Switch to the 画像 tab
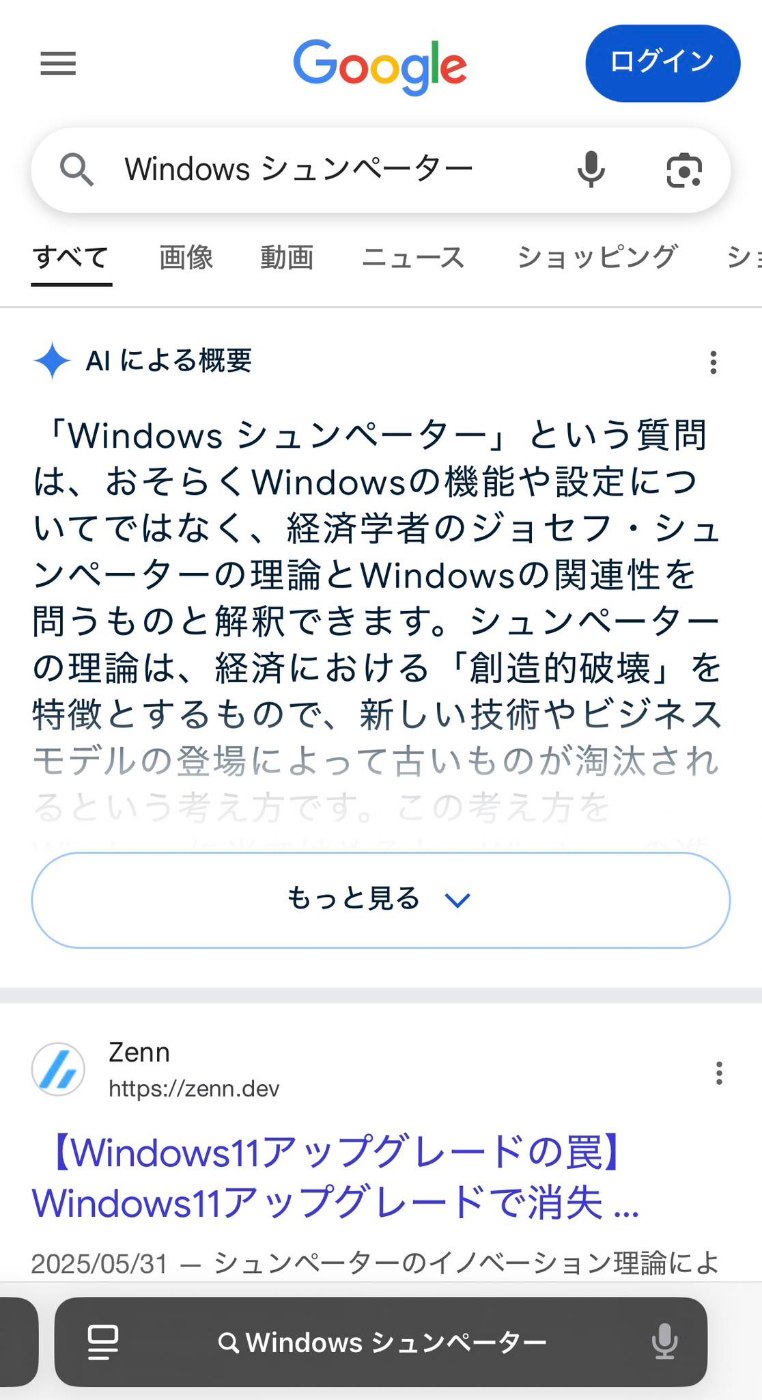Screen dimensions: 762x1400 [186, 258]
